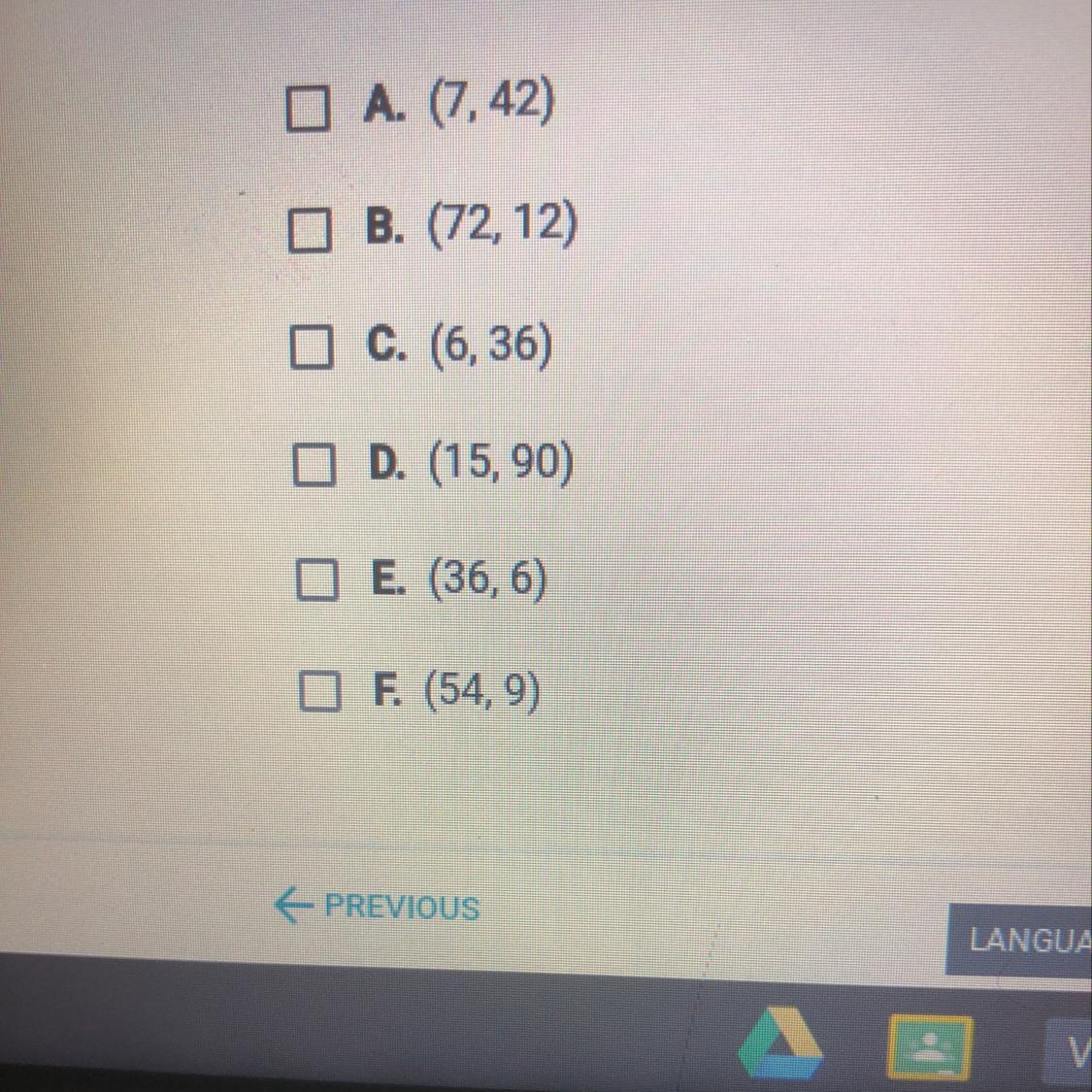
Task: Go back with the PREVIOUS link
Action: pos(377,906)
